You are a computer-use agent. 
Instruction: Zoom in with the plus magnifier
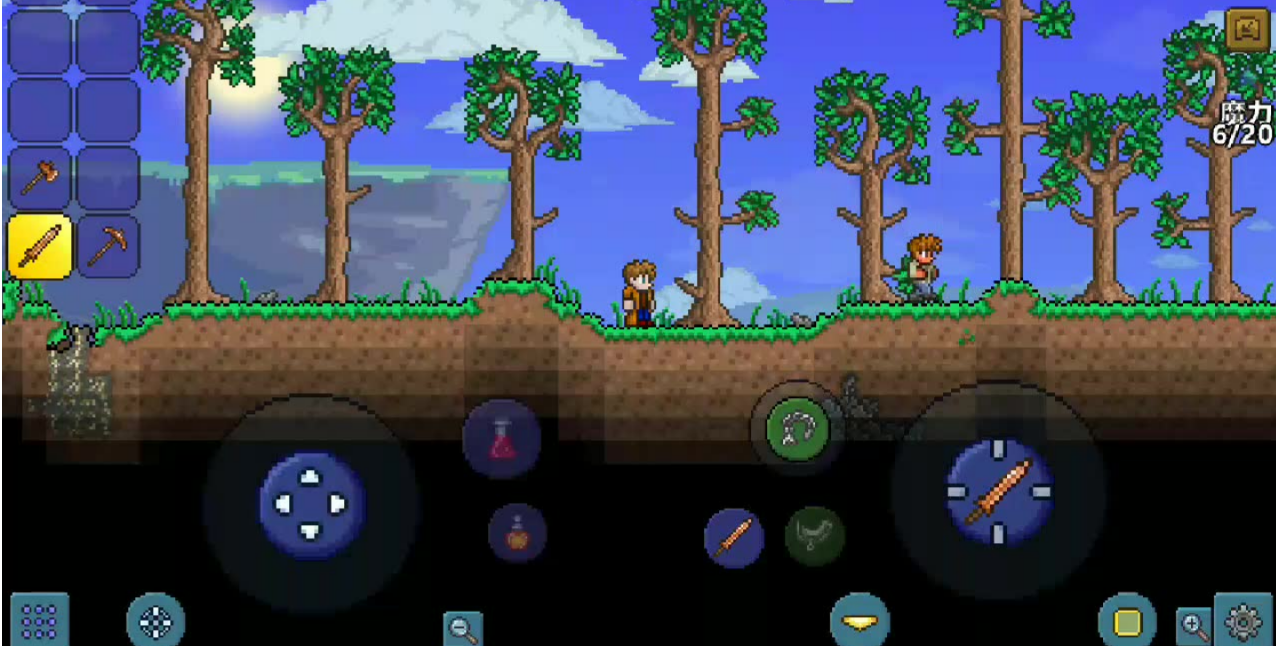(1194, 627)
